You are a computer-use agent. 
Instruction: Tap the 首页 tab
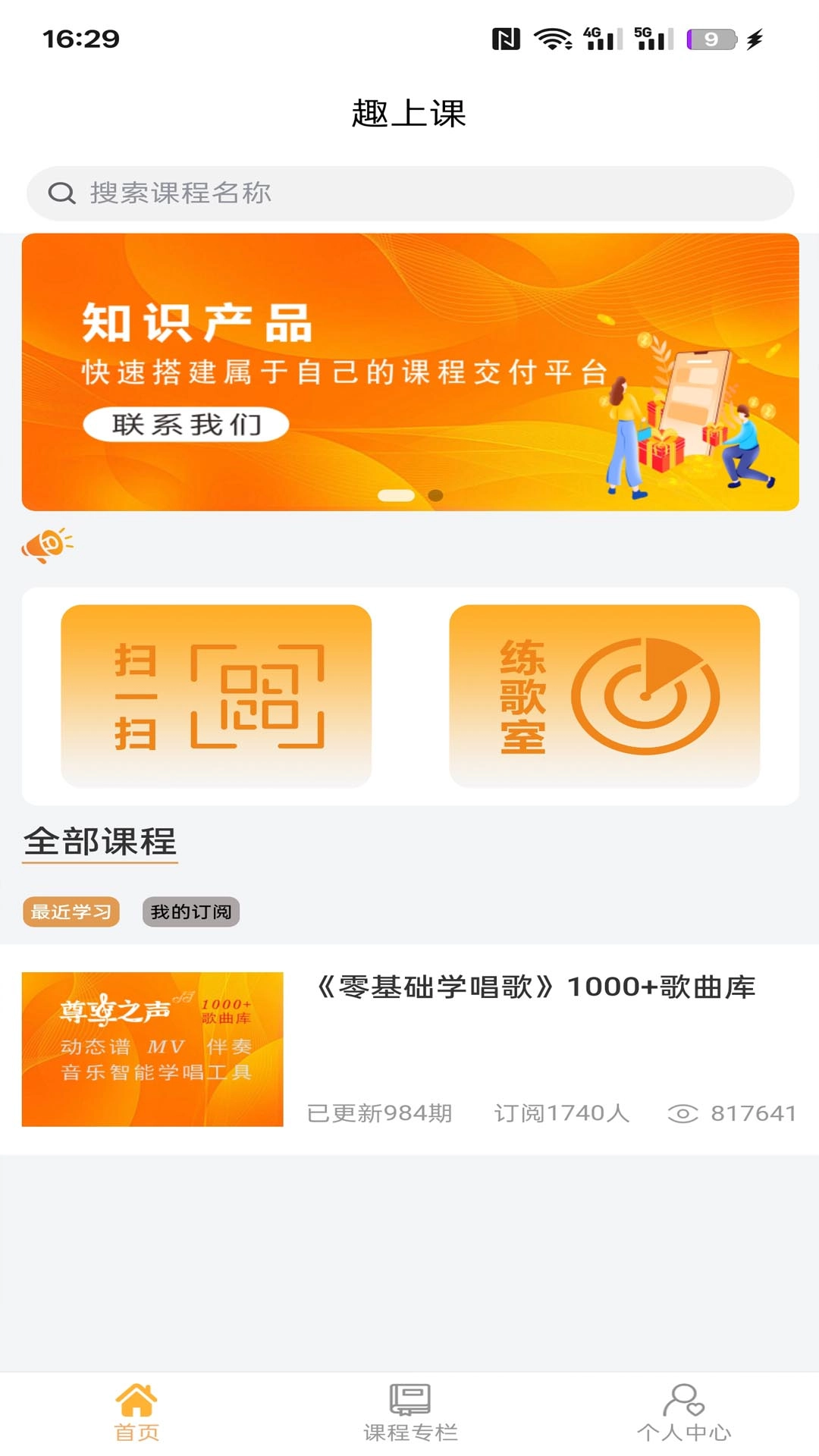[x=136, y=1413]
